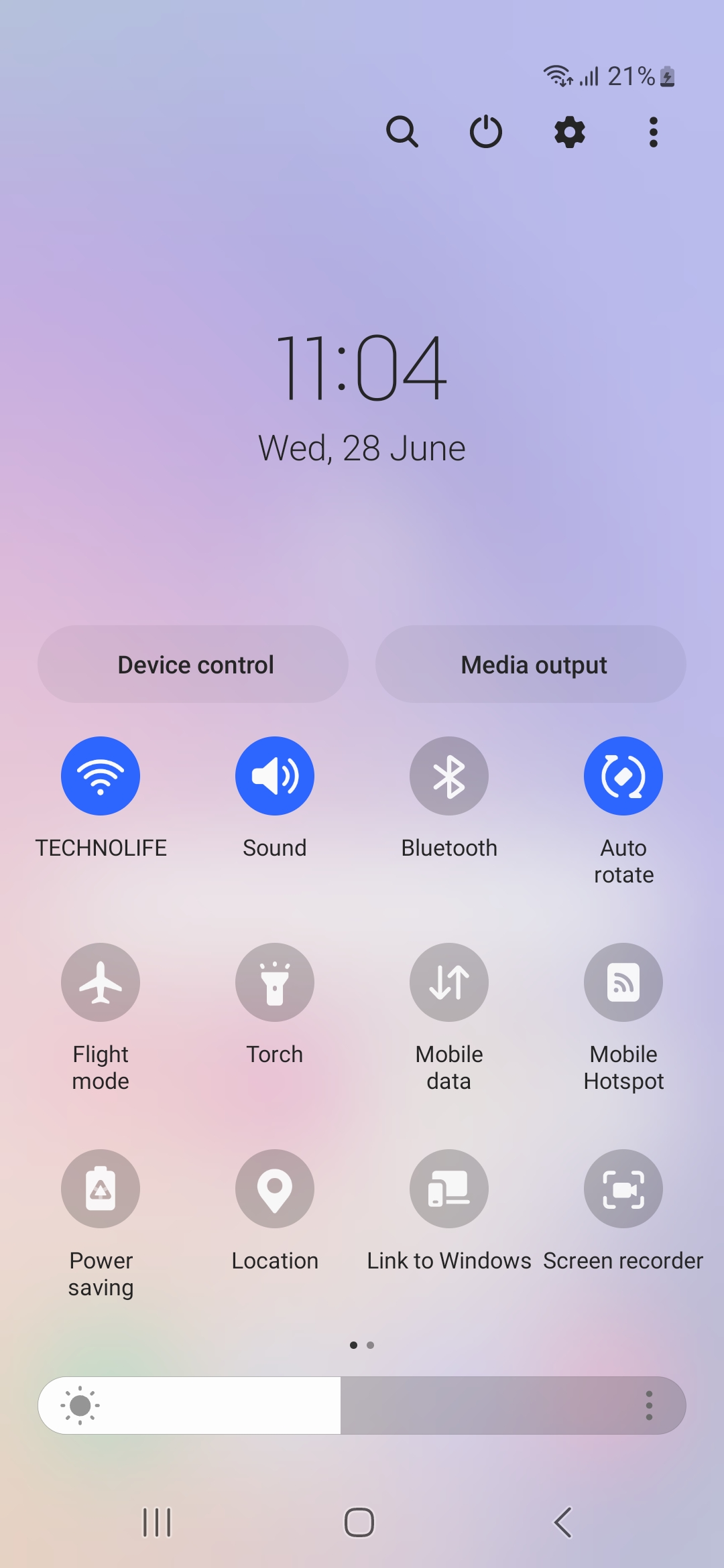724x1568 pixels.
Task: Open settings via the gear icon
Action: [570, 131]
